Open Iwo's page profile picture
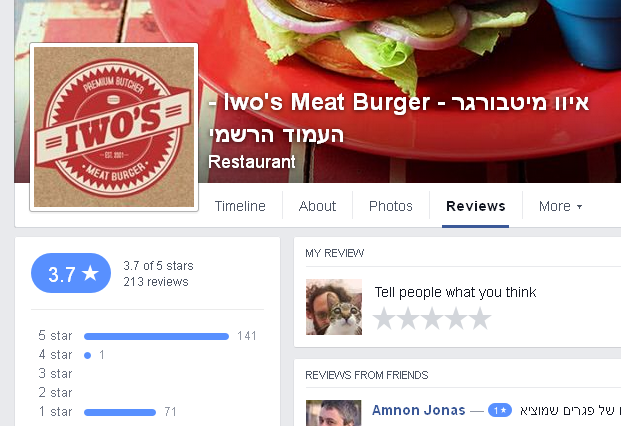This screenshot has height=426, width=621. point(114,127)
